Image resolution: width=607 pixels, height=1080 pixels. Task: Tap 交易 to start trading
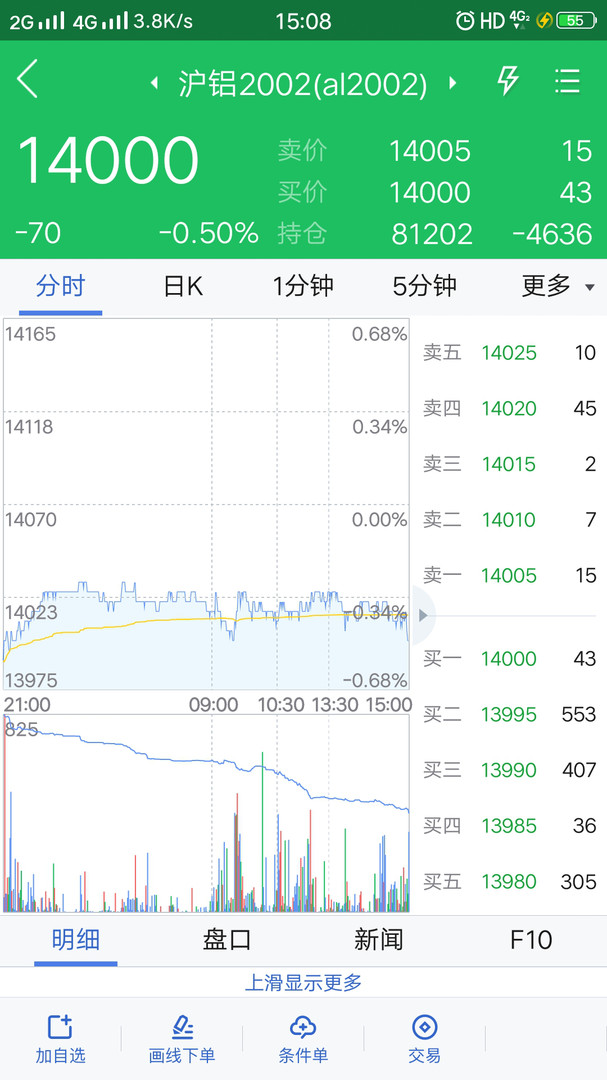[424, 1038]
